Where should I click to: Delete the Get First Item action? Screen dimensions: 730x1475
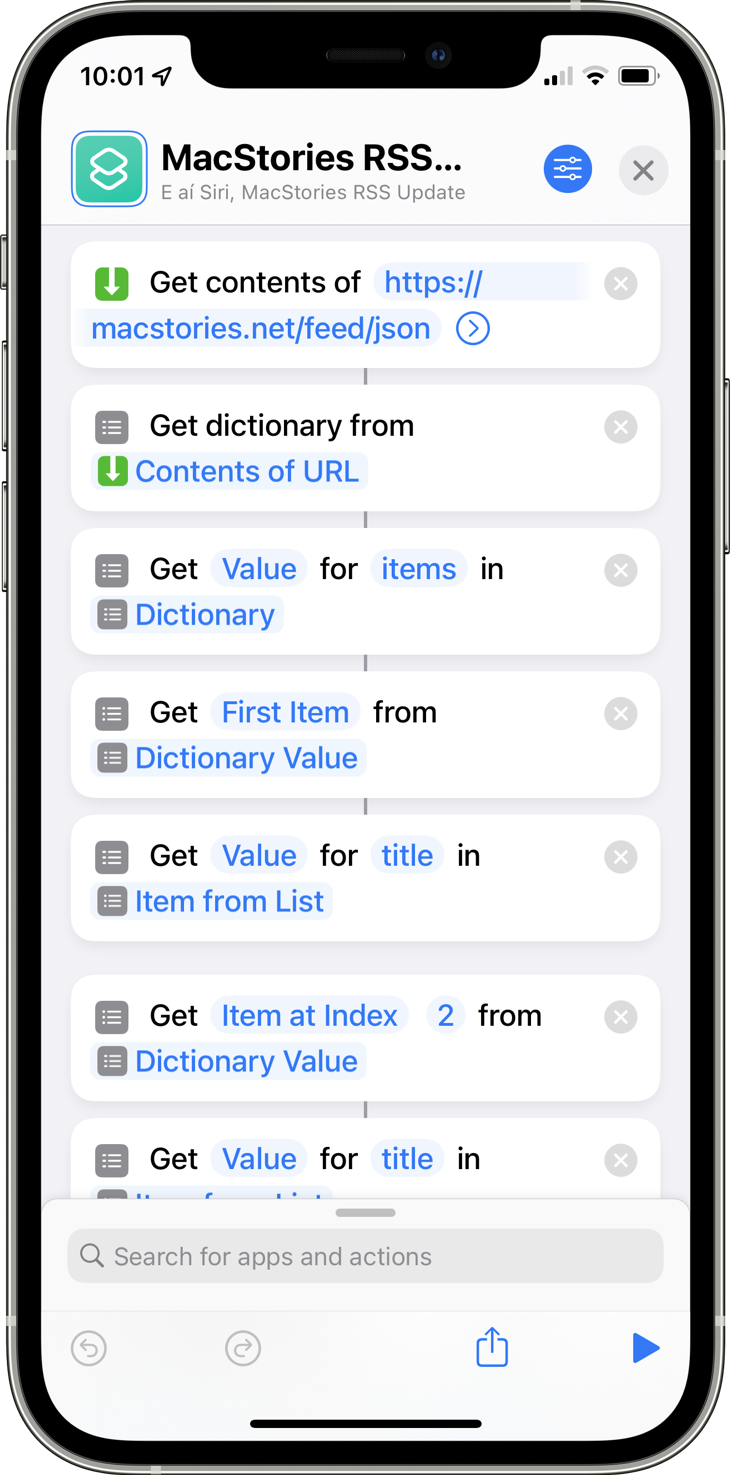click(620, 714)
